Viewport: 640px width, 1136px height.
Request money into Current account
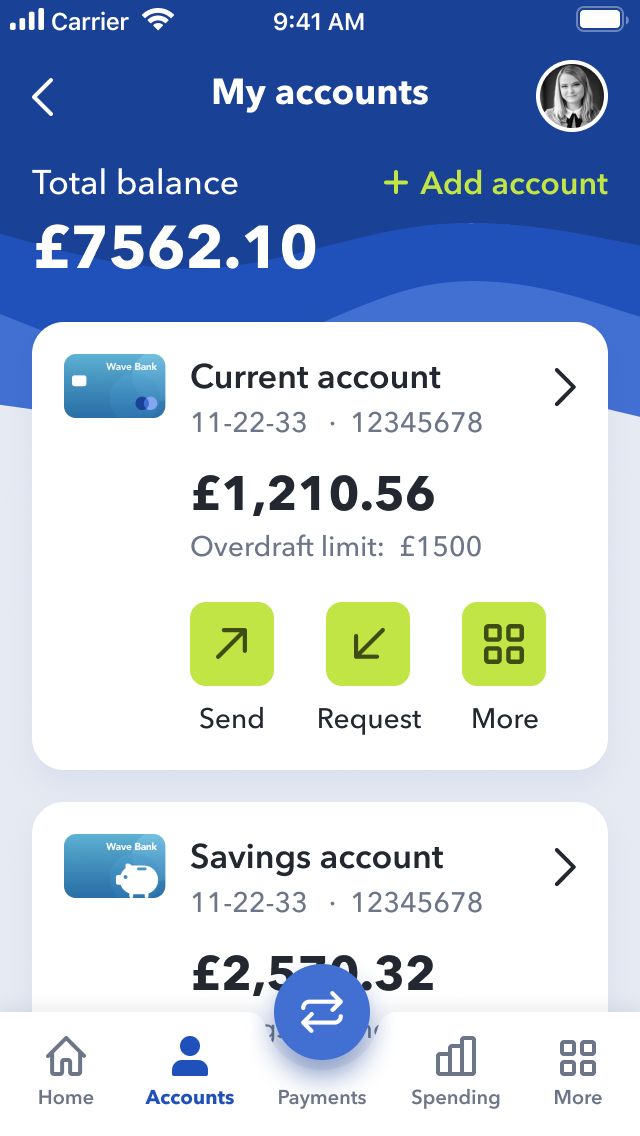(x=368, y=644)
